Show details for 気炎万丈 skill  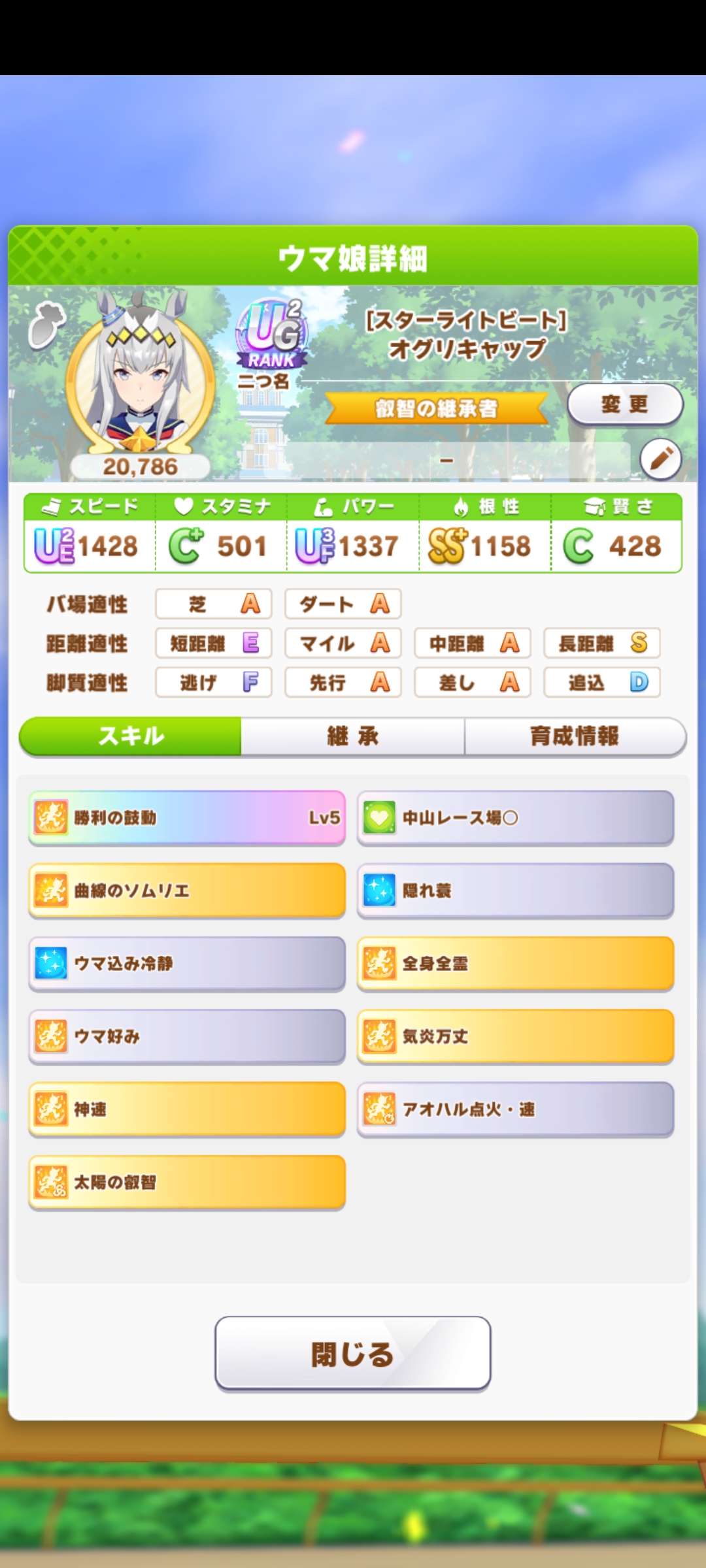point(515,1036)
